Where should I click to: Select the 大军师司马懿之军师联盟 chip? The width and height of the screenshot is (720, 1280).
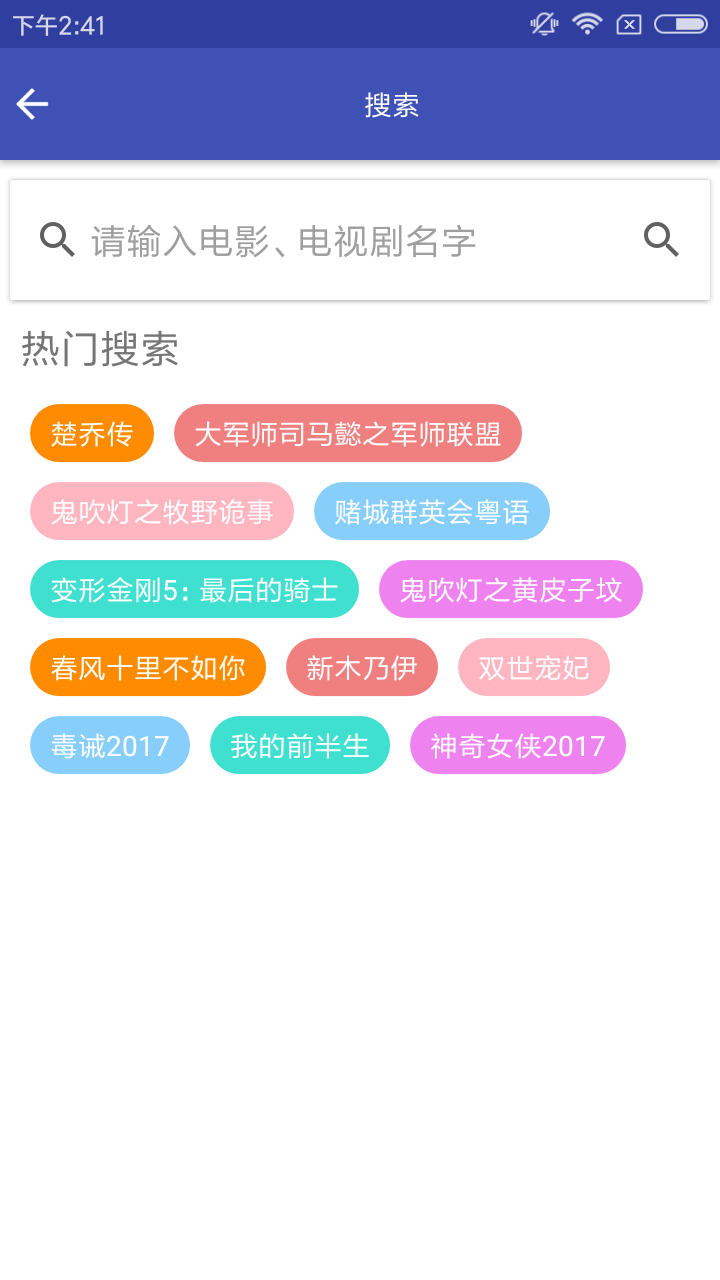(347, 433)
